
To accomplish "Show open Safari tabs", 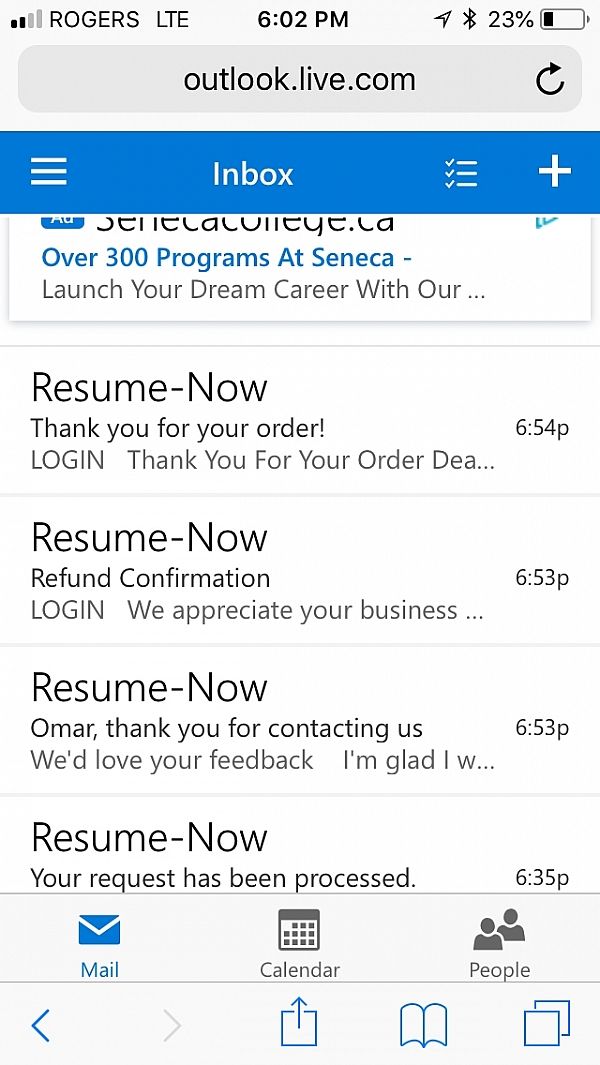I will (546, 1024).
